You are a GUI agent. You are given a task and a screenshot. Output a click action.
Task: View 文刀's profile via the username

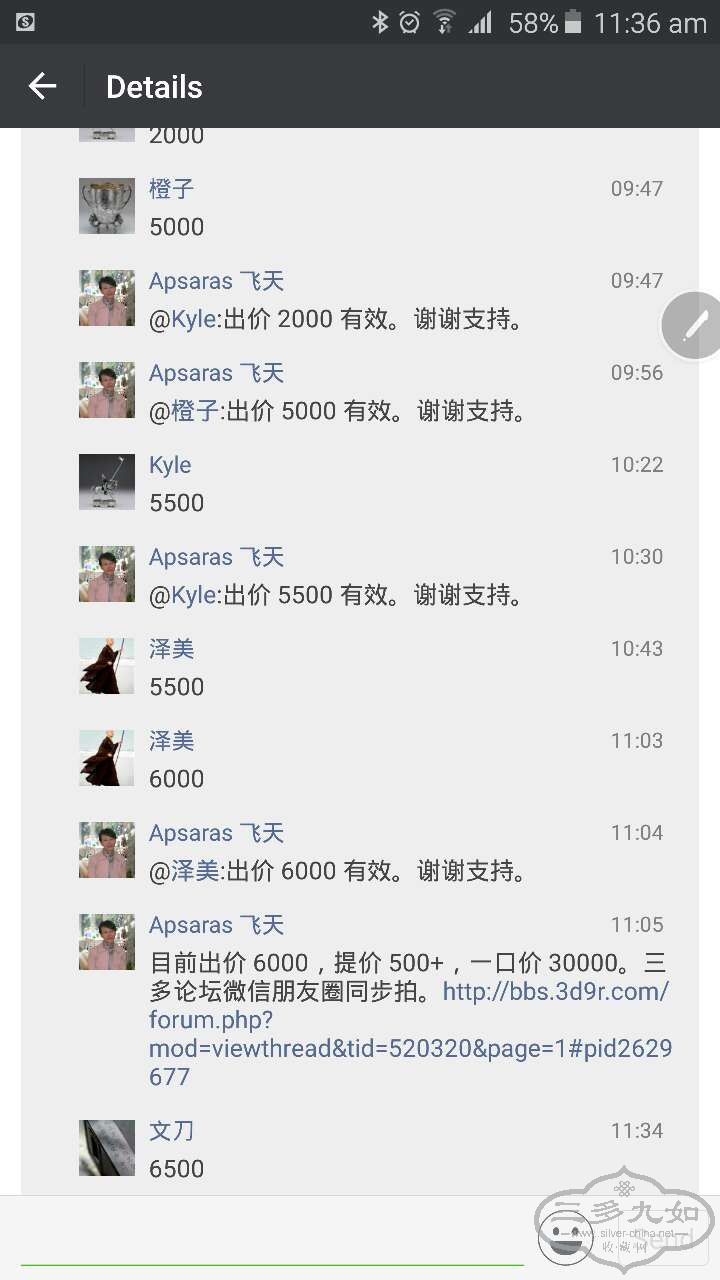(x=171, y=1131)
